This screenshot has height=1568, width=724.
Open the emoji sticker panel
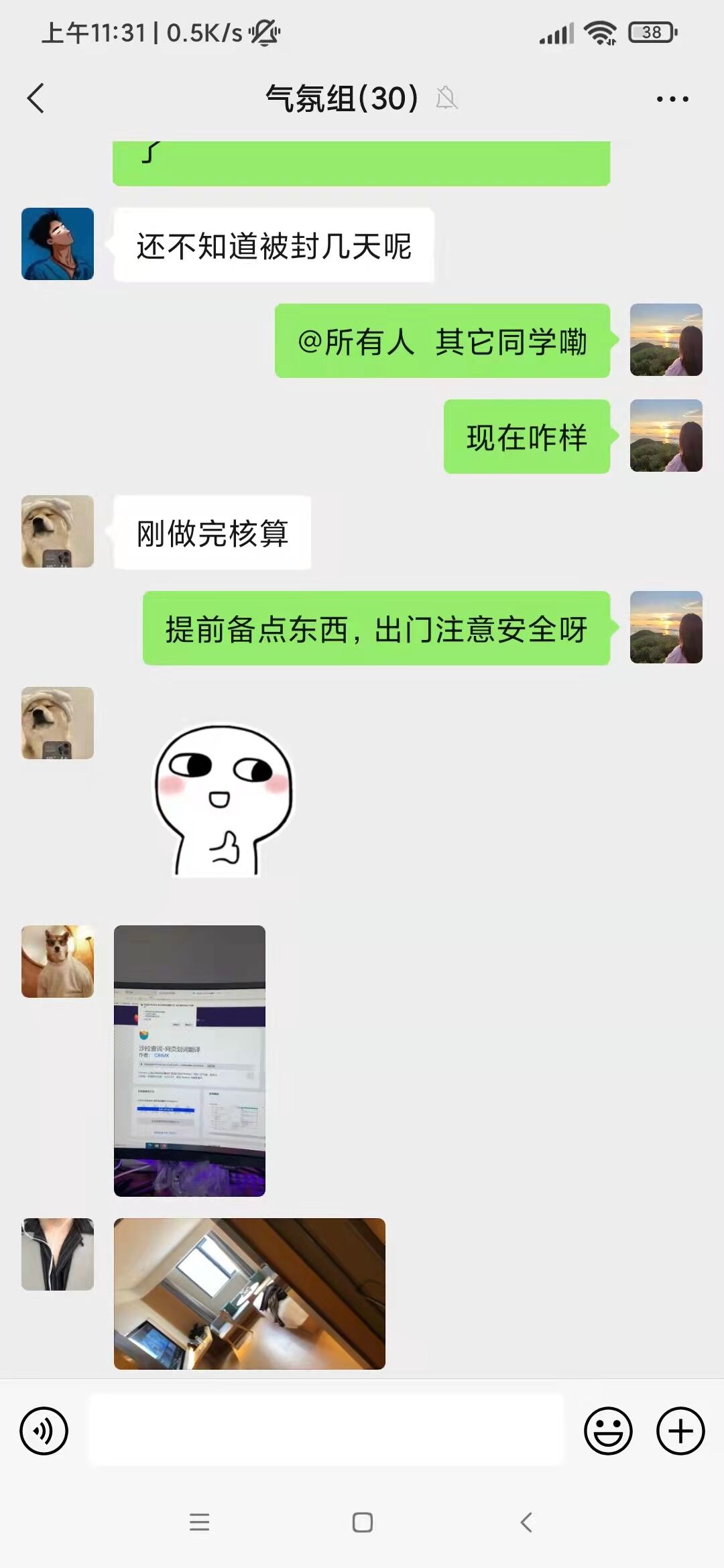pos(608,1431)
